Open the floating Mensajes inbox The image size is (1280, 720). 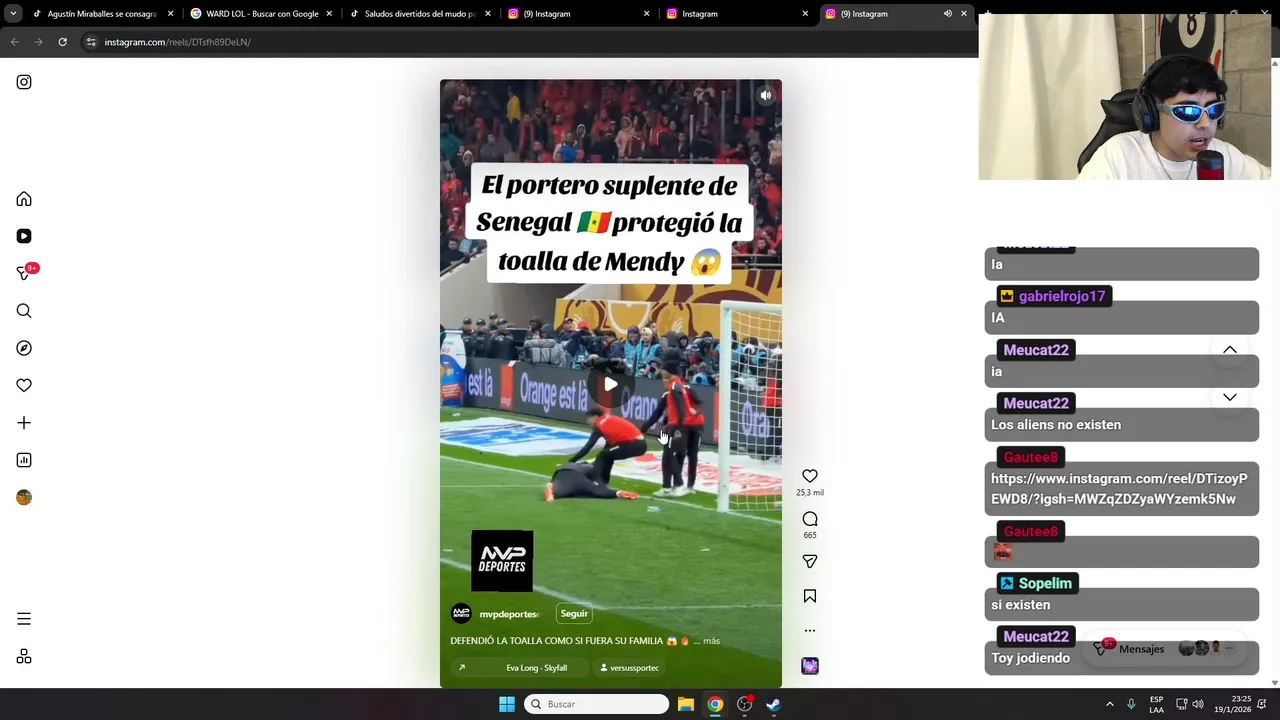coord(1141,649)
